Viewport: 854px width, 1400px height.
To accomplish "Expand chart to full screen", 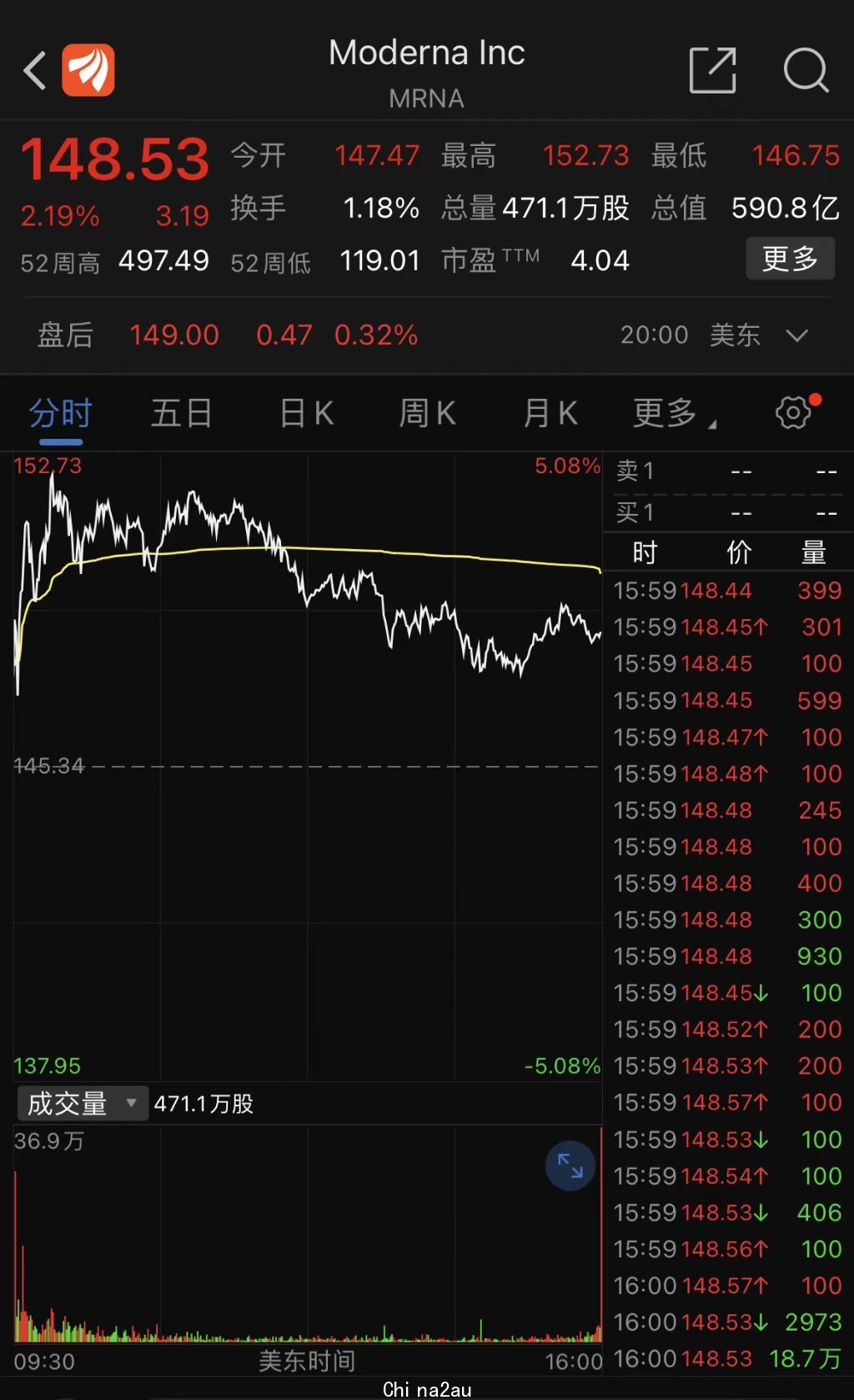I will [570, 1166].
